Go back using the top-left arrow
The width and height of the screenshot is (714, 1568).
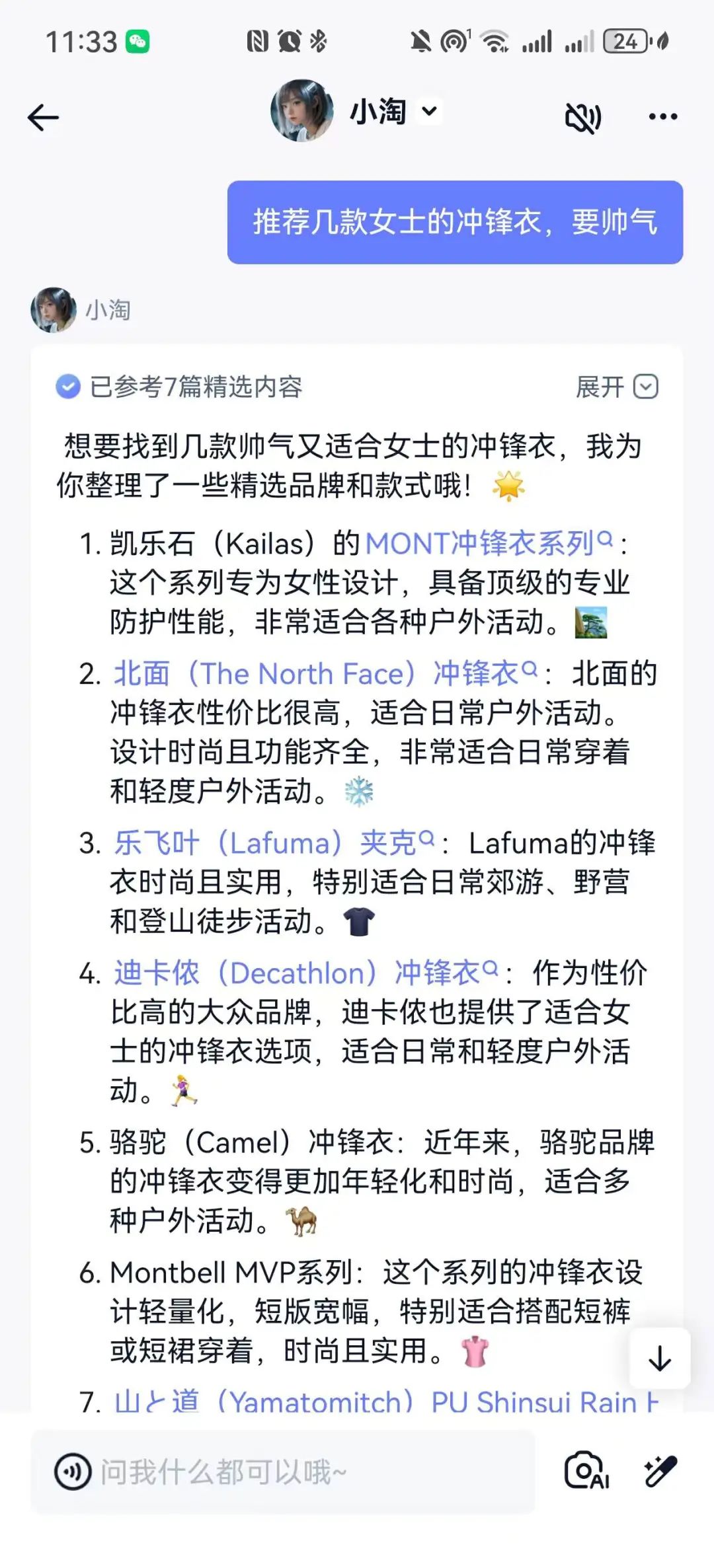click(43, 118)
